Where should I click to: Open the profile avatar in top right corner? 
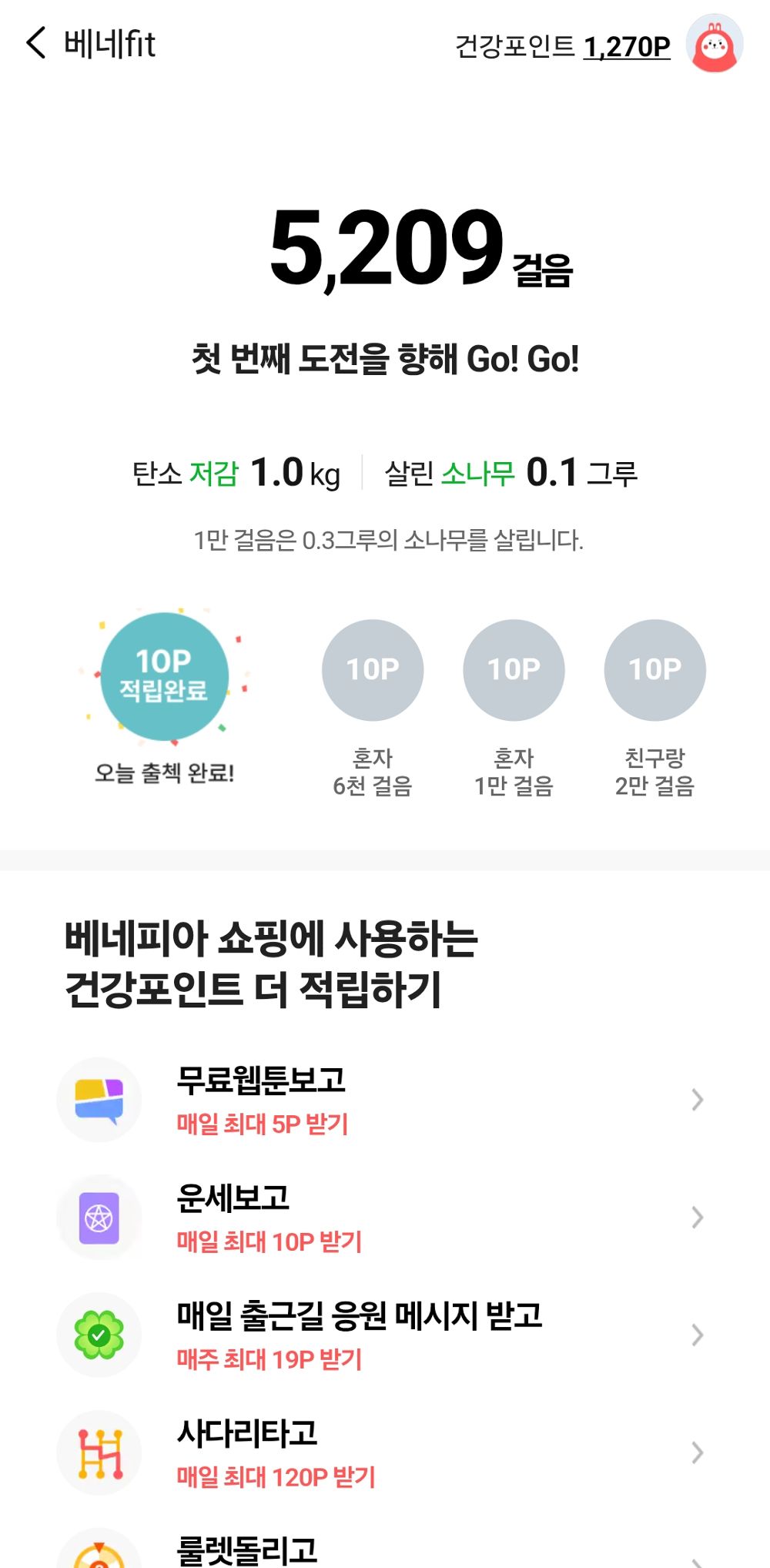718,48
